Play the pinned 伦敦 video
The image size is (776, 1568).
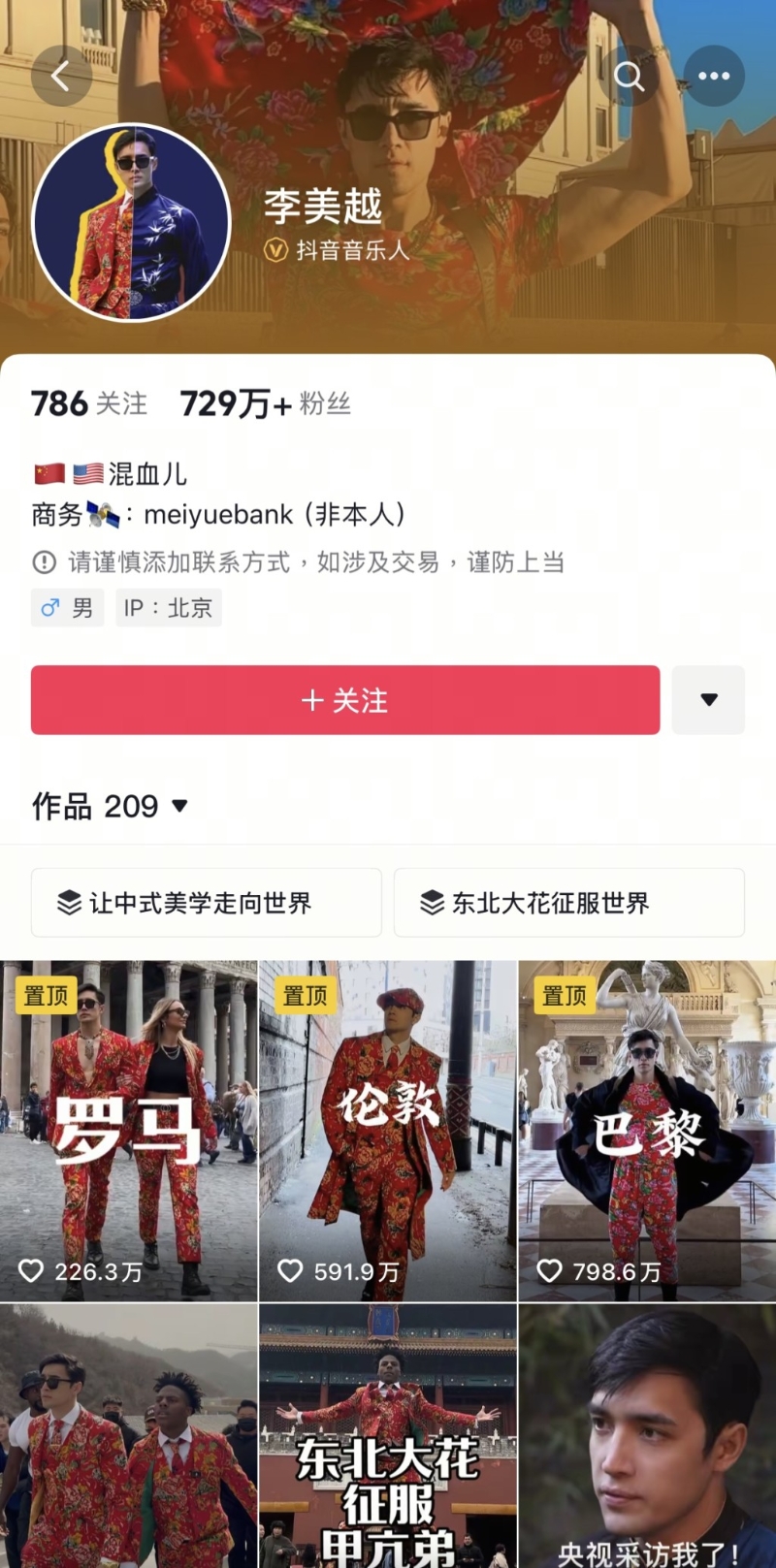[x=388, y=1131]
